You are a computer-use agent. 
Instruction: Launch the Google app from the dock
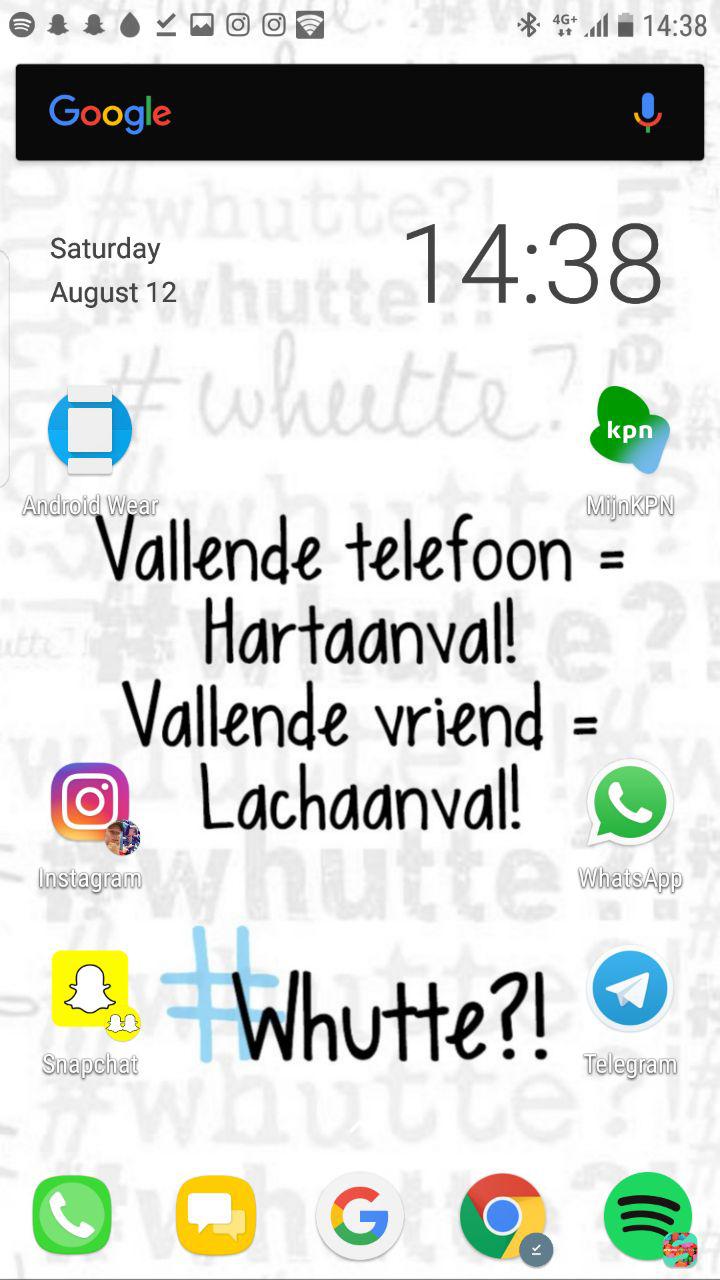360,1215
